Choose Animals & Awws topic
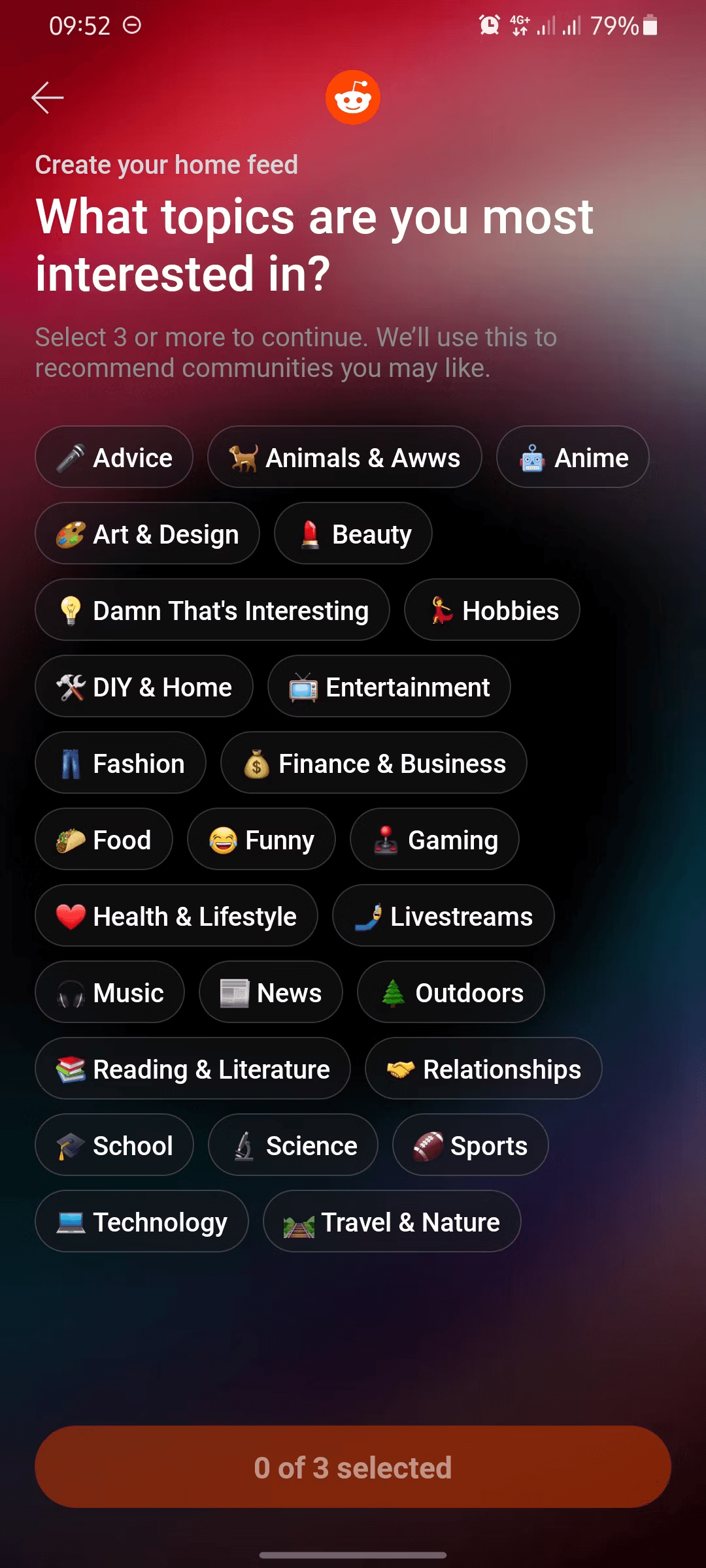706x1568 pixels. pos(345,457)
